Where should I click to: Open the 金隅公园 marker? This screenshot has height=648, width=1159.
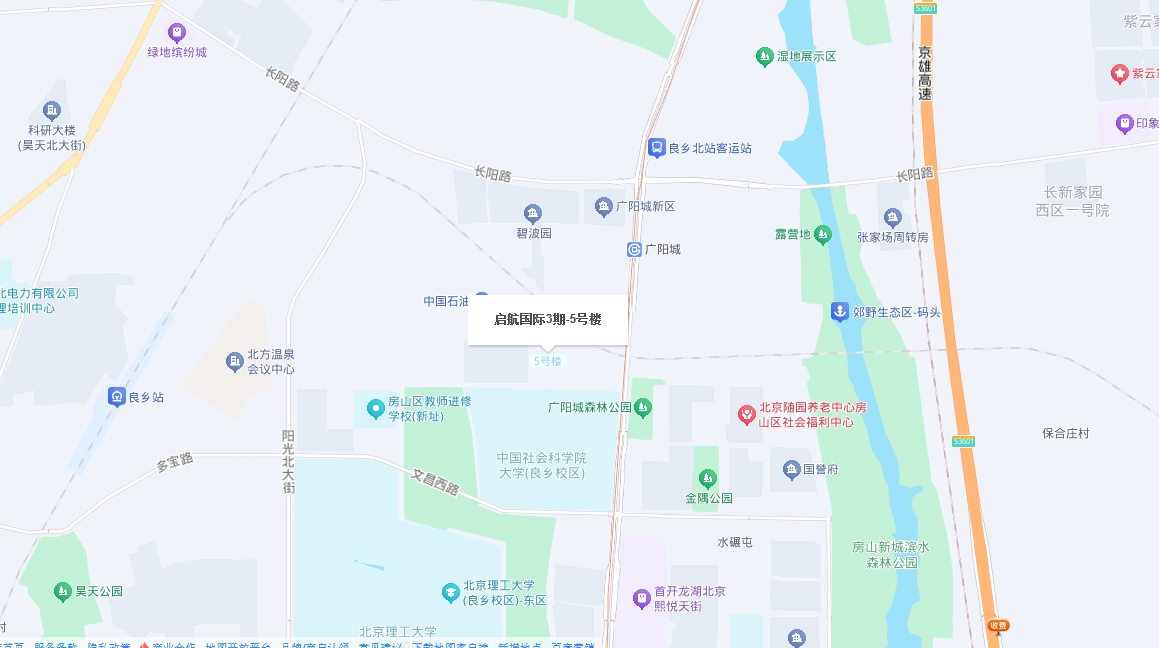708,479
